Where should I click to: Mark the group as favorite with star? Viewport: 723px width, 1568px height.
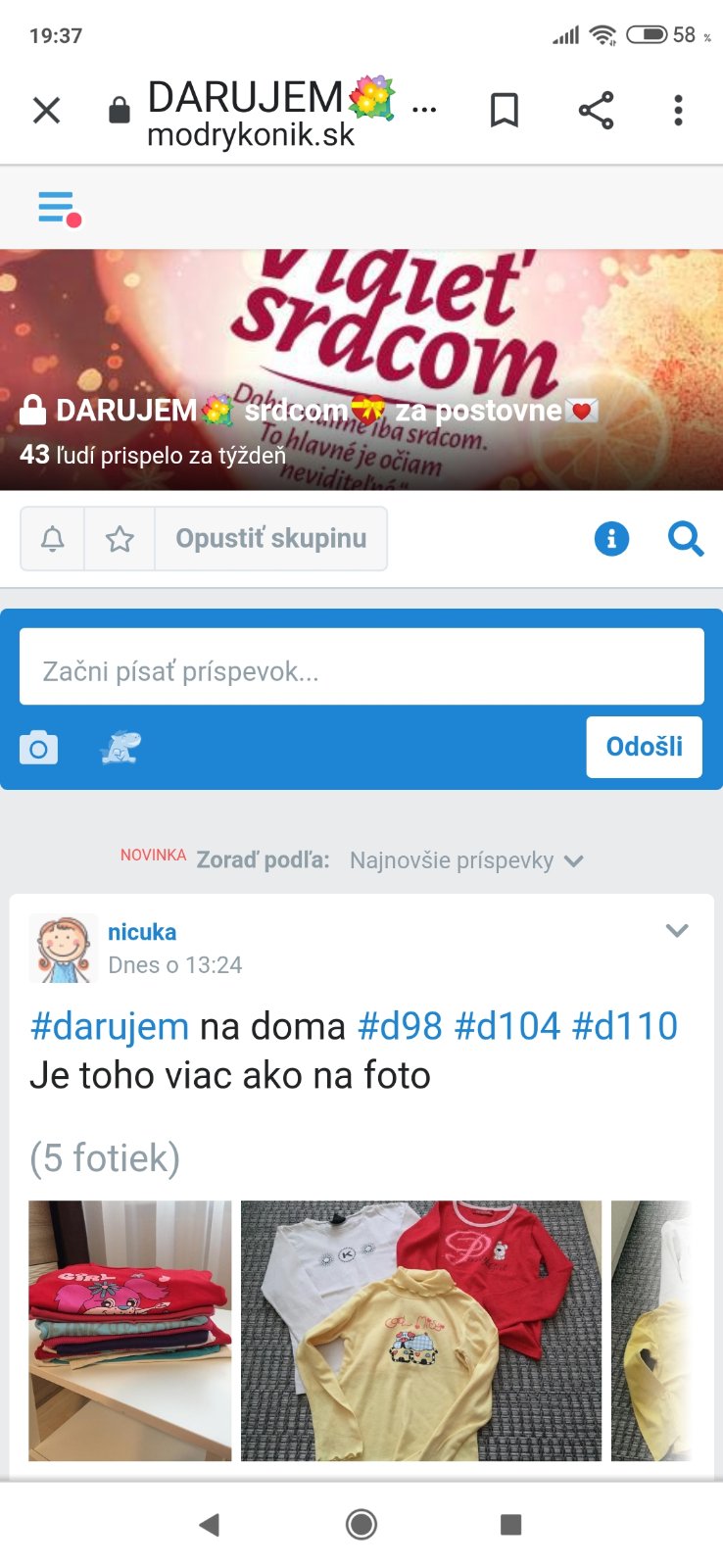(x=120, y=538)
